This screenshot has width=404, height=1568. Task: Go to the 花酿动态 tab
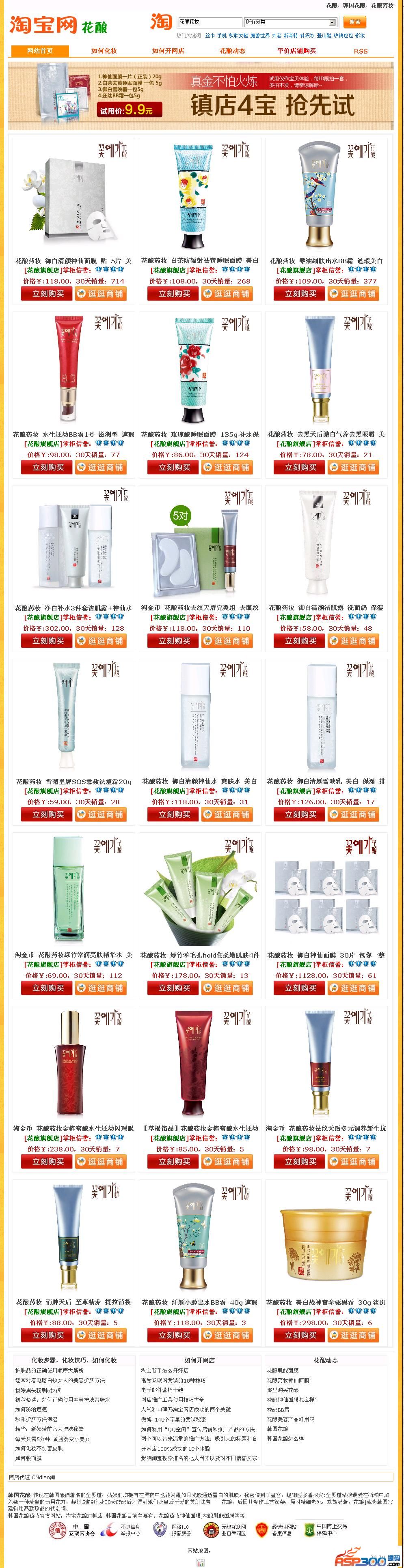[232, 51]
